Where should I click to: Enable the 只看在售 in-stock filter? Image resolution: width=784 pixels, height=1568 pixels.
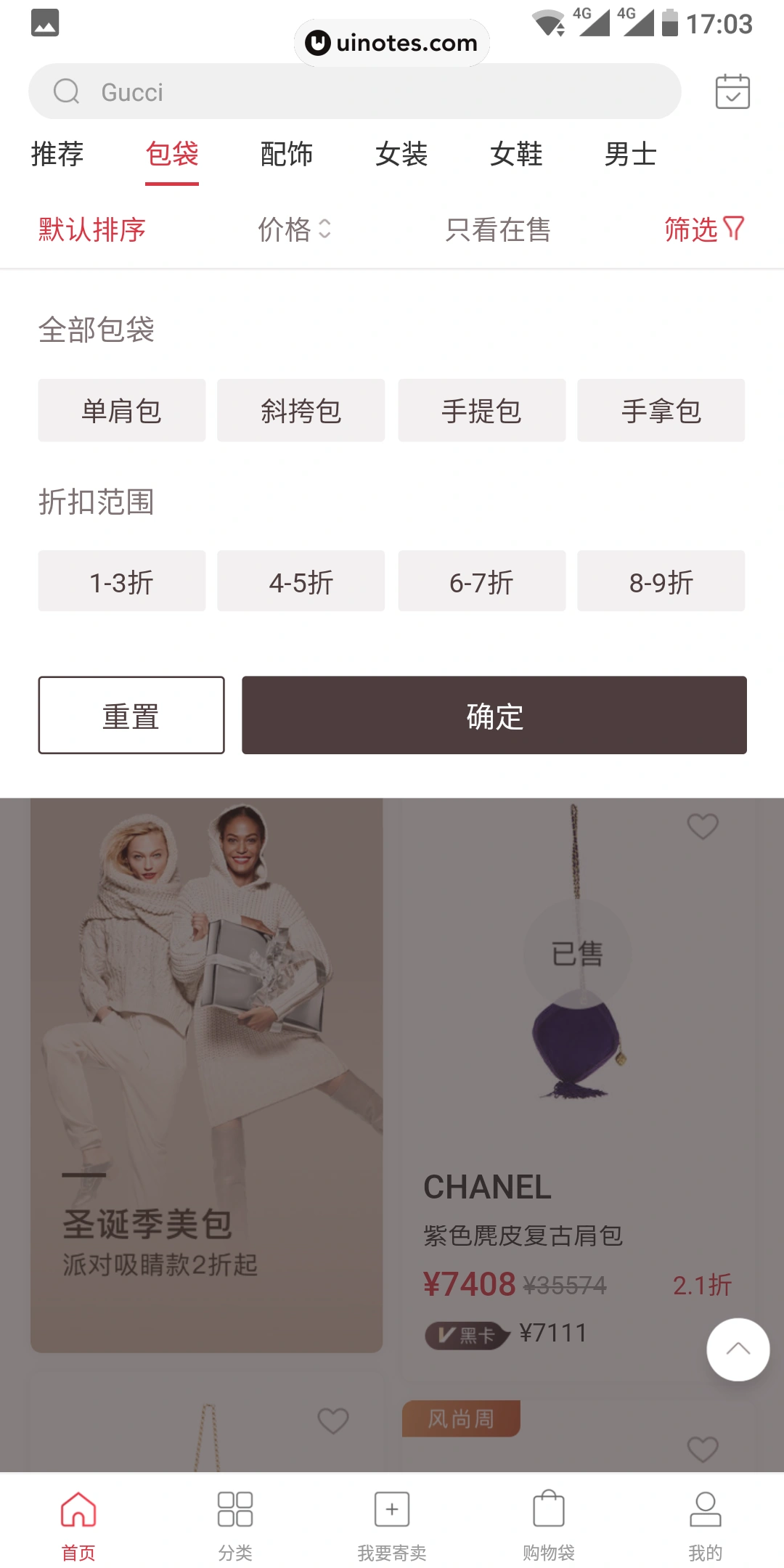tap(498, 229)
